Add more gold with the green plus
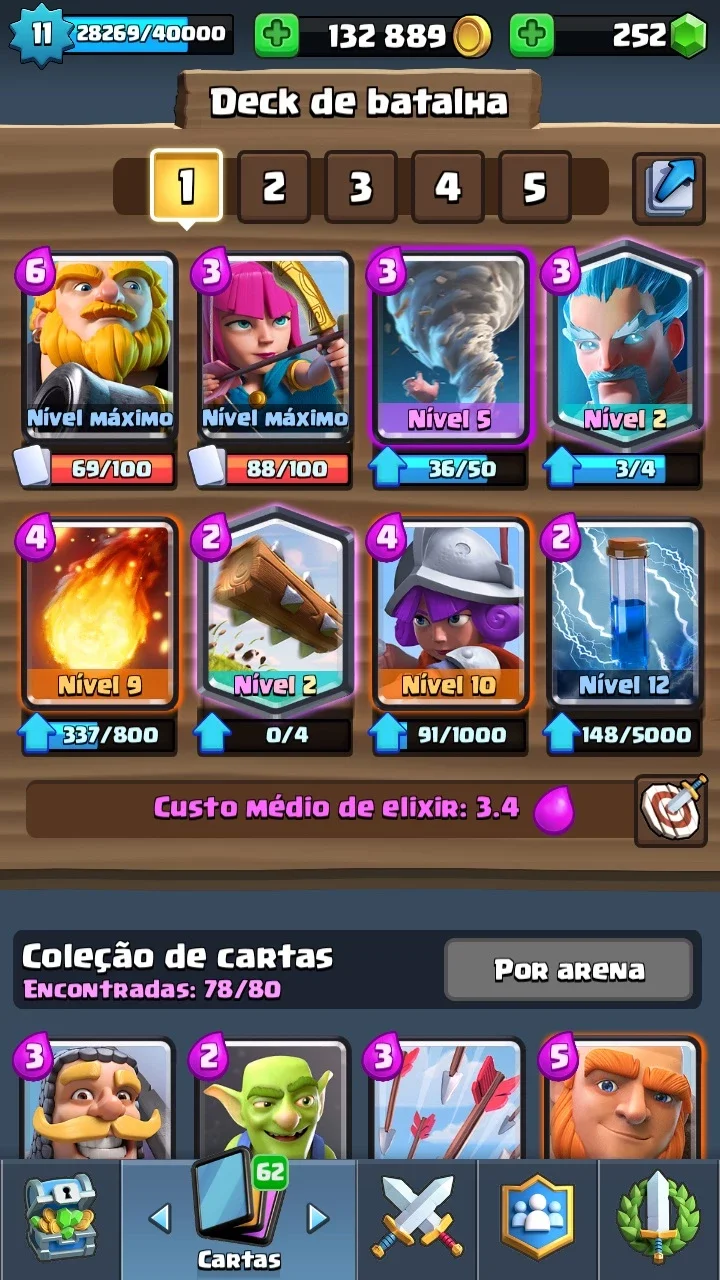This screenshot has width=720, height=1280. point(277,36)
